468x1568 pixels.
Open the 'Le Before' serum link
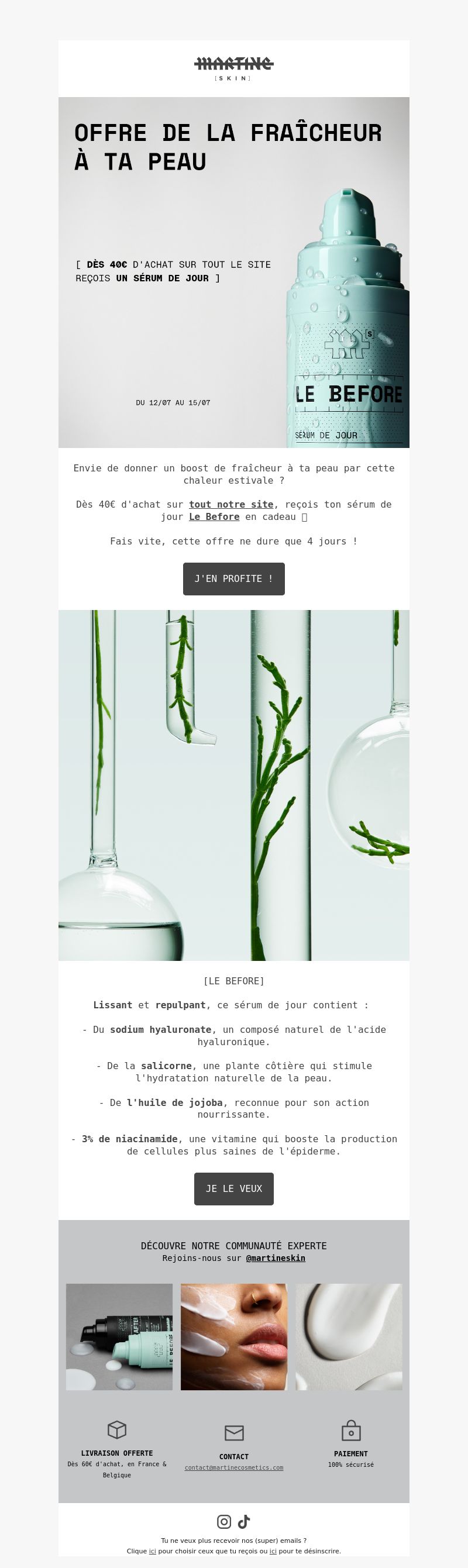coord(214,516)
